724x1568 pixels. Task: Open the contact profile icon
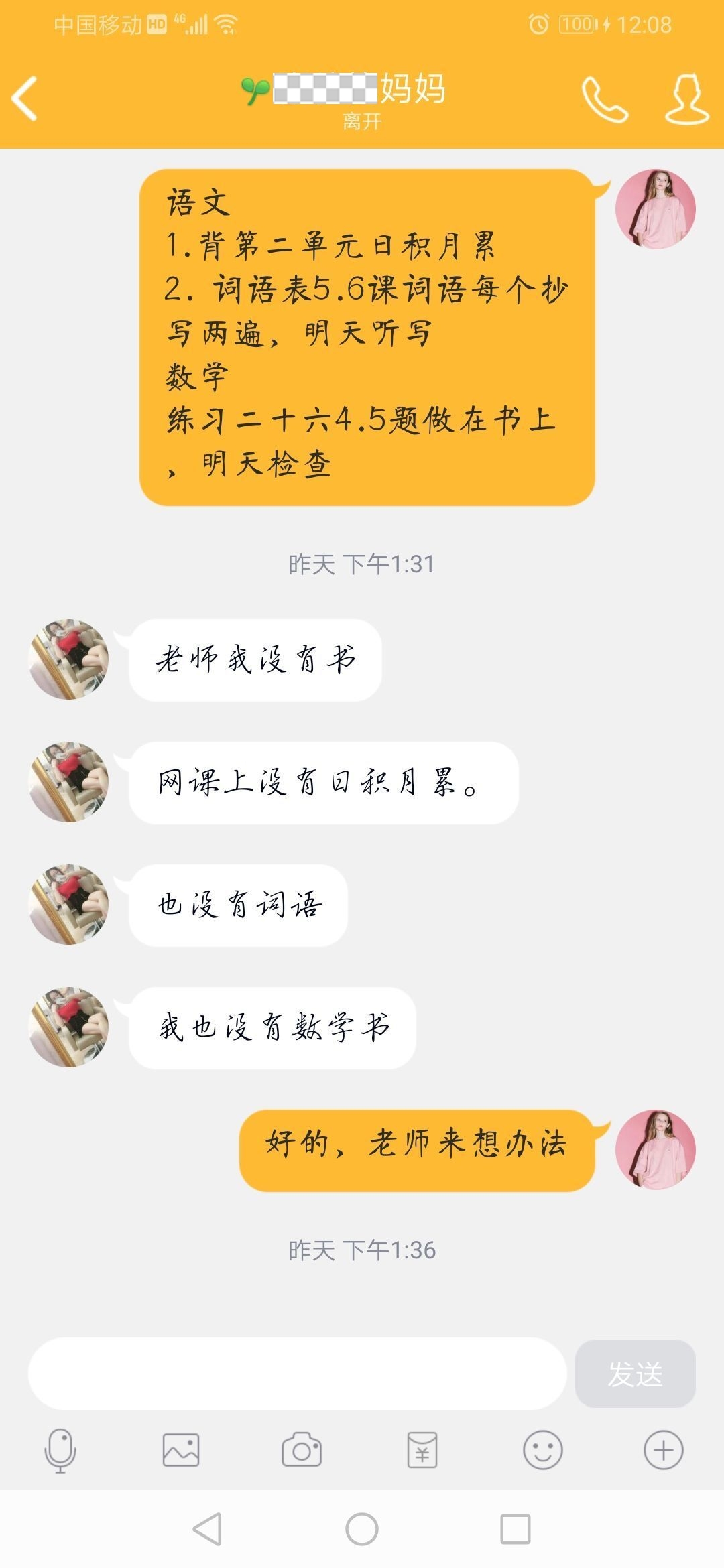686,100
